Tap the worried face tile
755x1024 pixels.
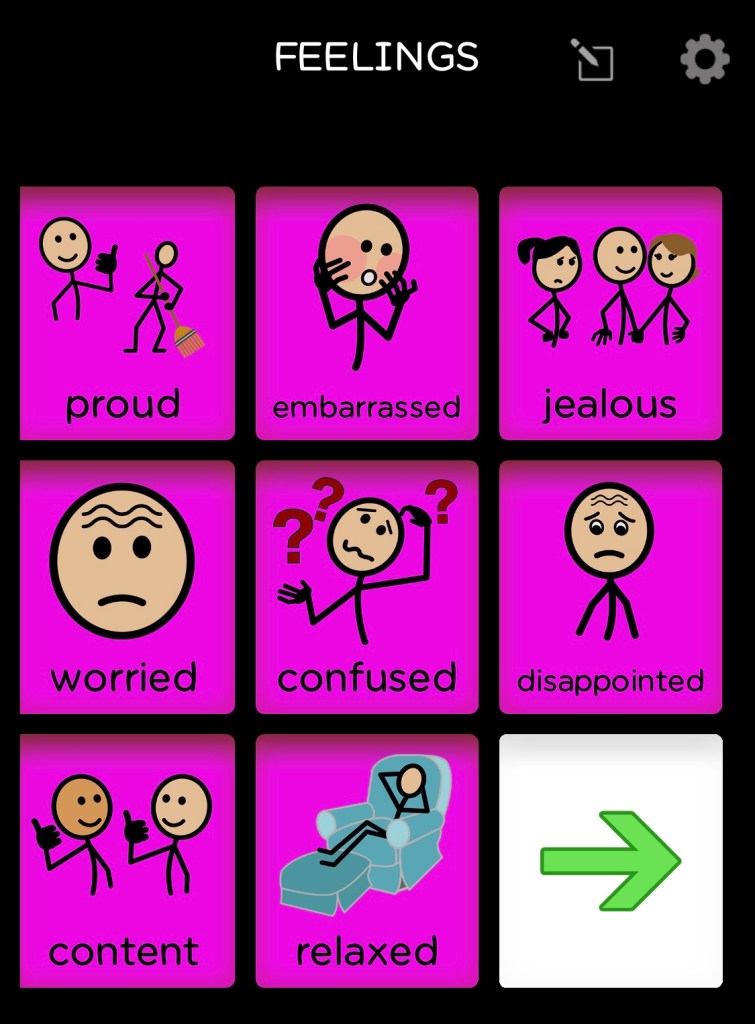click(127, 587)
